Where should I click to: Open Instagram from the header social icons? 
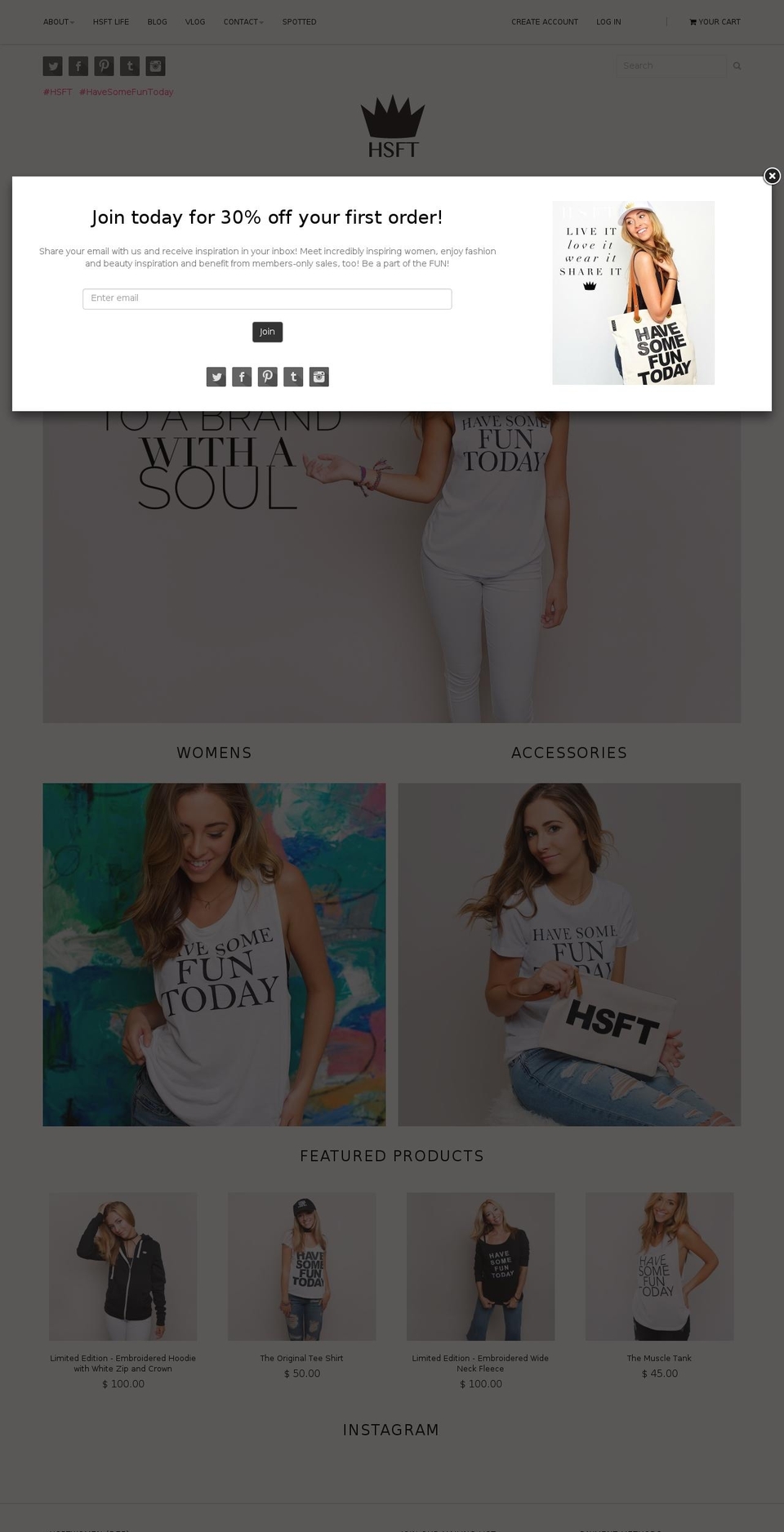(x=155, y=65)
